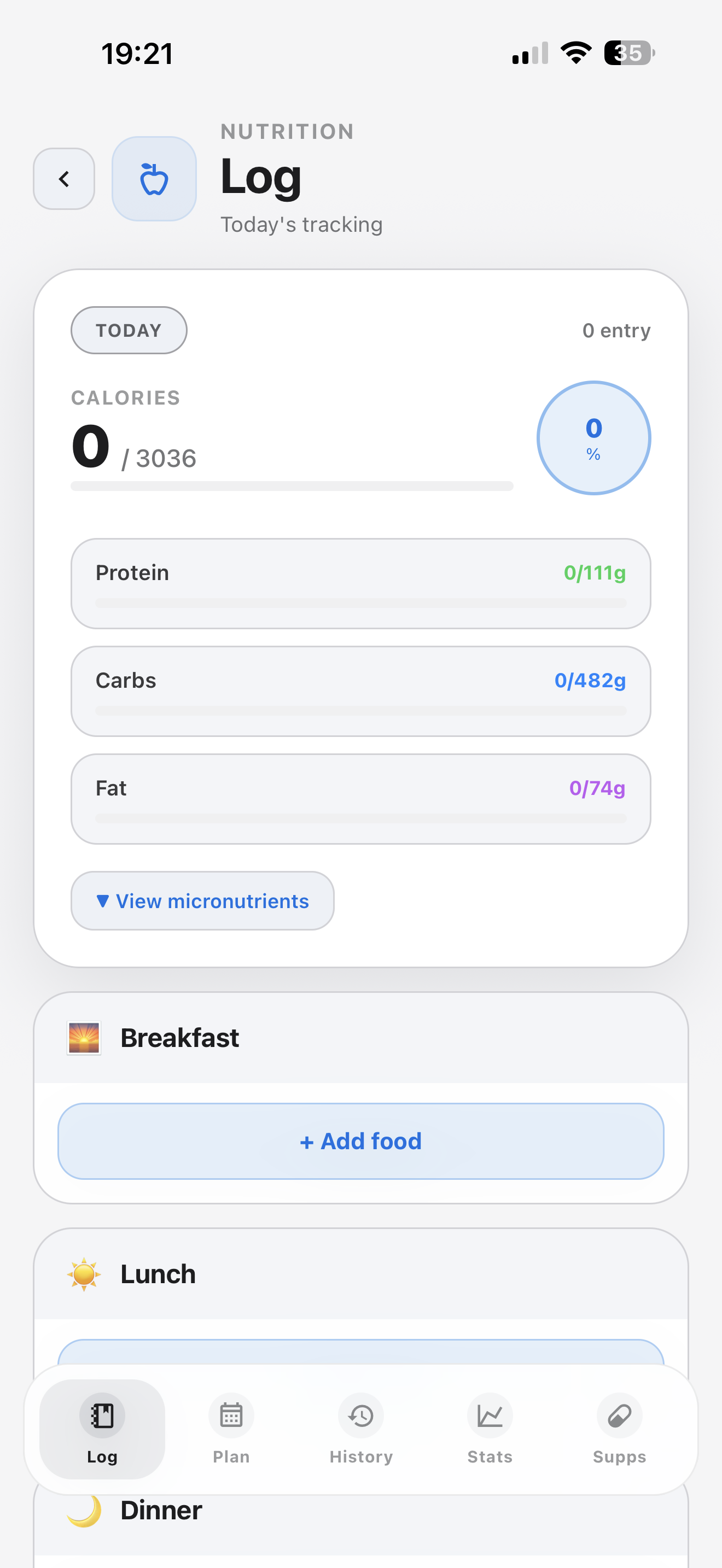Open the Plan calendar icon
Image resolution: width=722 pixels, height=1568 pixels.
pos(231,1415)
